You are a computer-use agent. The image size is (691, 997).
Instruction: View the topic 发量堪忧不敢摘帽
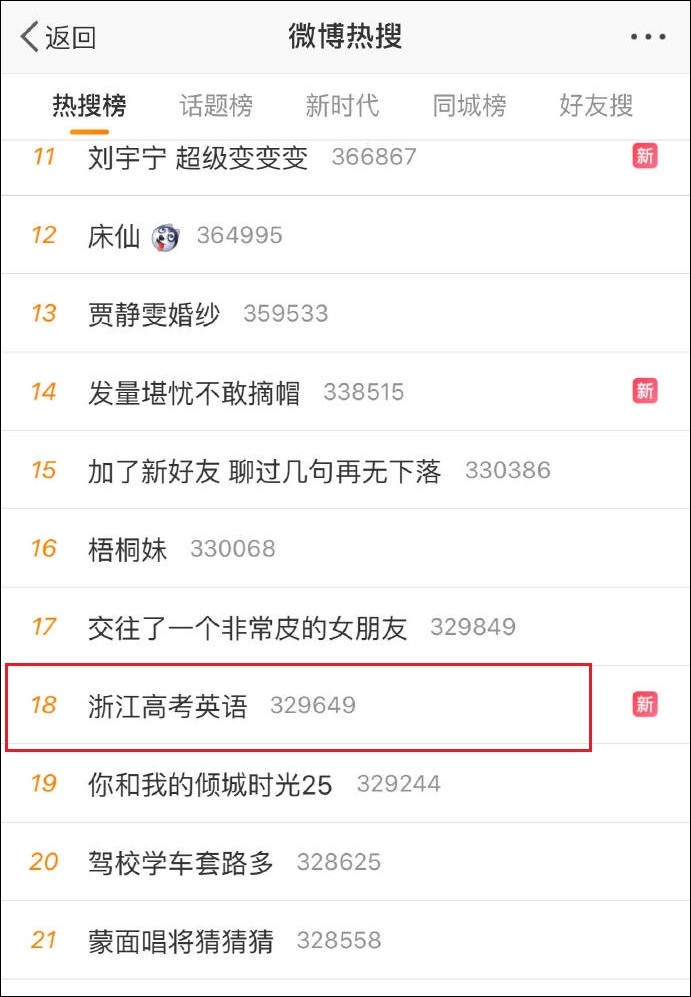194,392
